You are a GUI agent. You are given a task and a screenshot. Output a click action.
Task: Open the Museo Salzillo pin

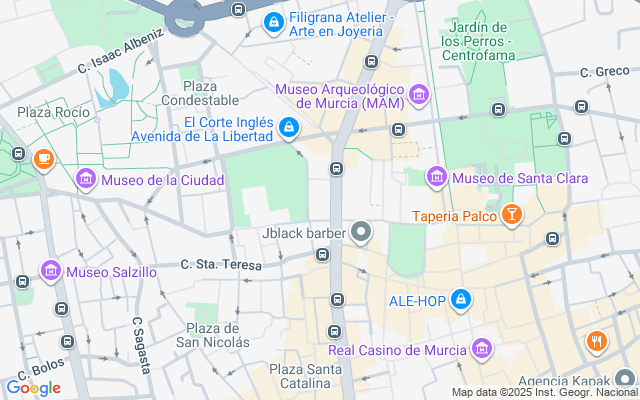(x=50, y=271)
